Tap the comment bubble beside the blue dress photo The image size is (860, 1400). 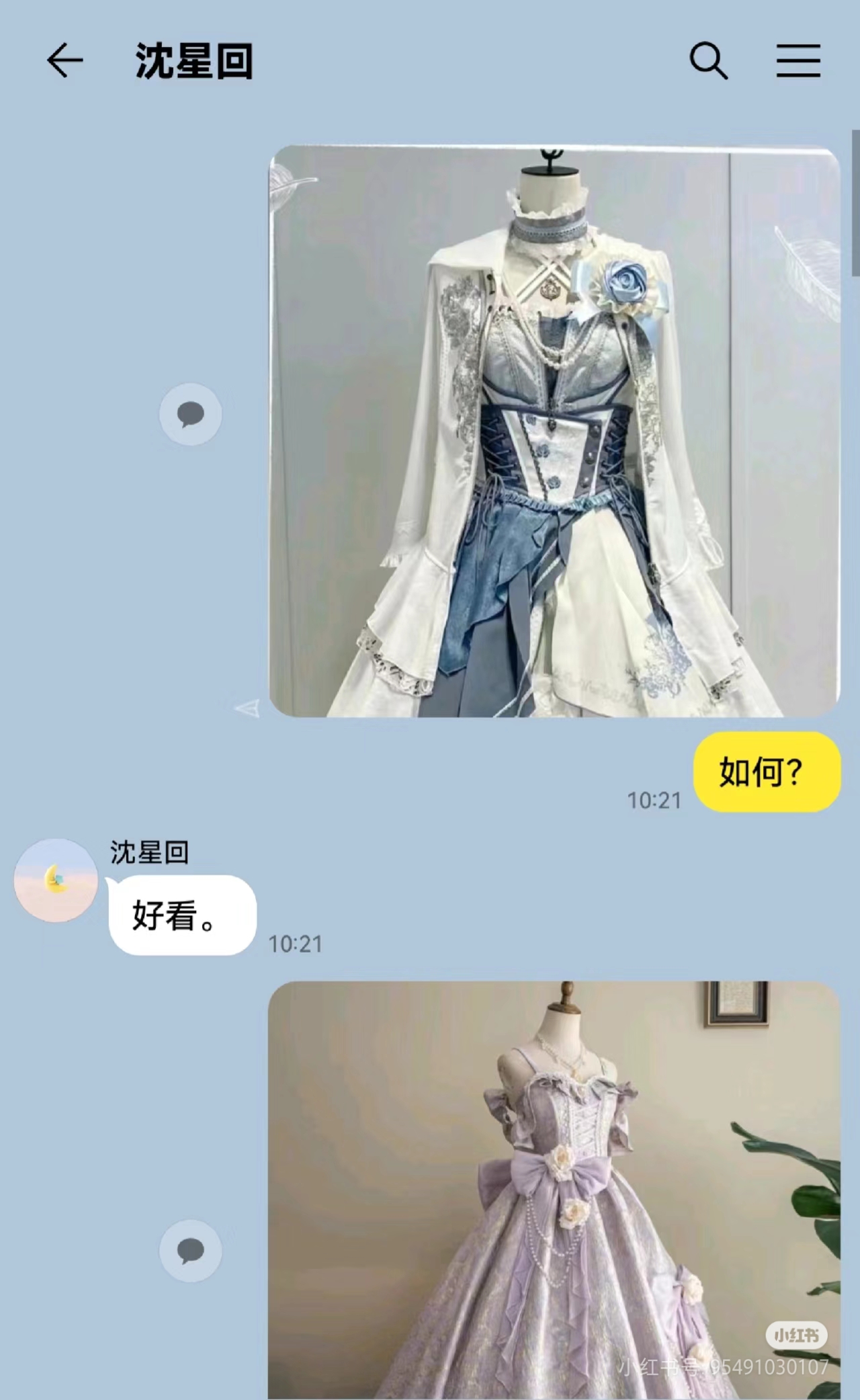tap(190, 414)
